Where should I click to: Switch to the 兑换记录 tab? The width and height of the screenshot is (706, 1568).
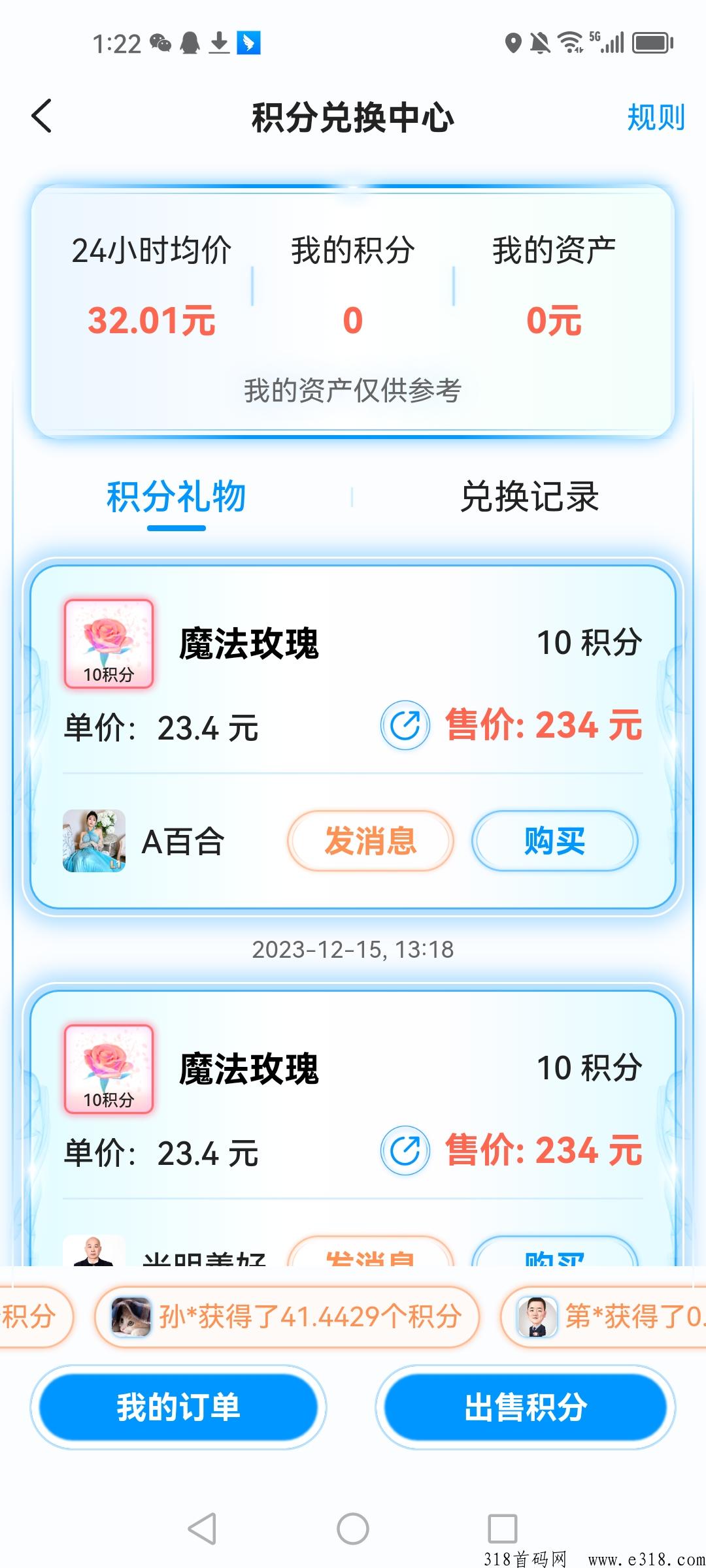tap(529, 497)
